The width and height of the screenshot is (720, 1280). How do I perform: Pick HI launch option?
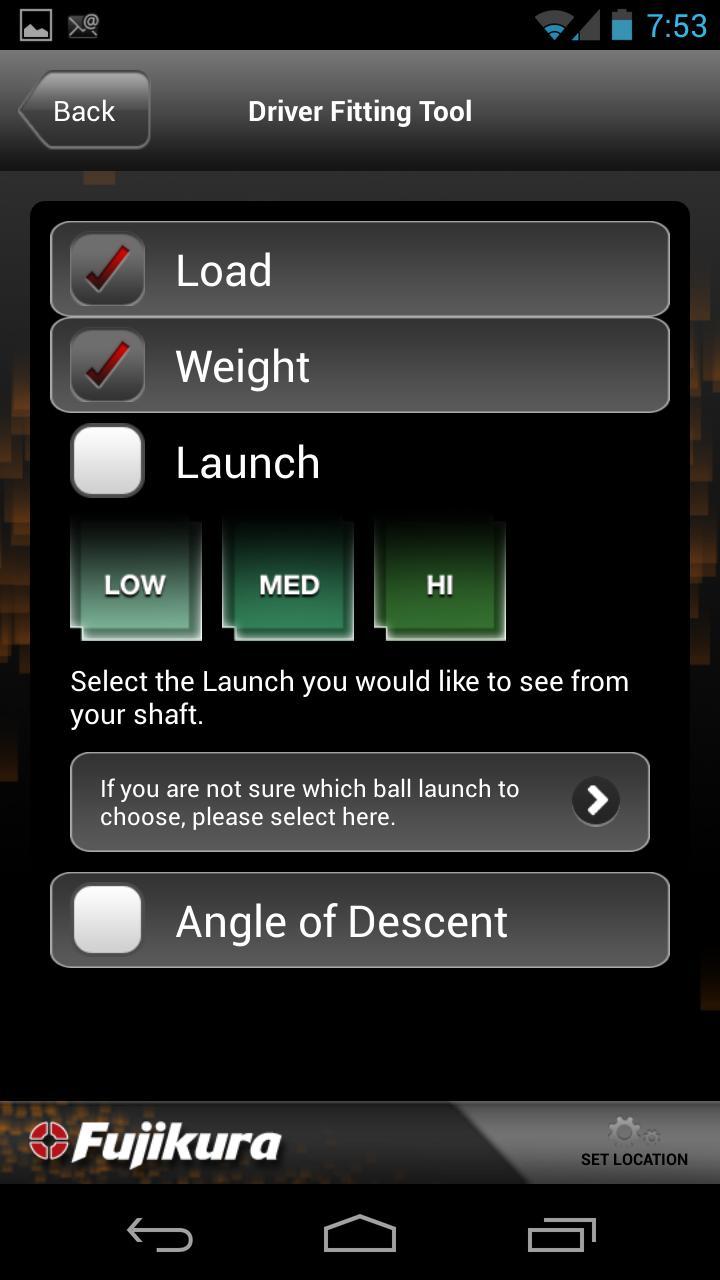[440, 581]
